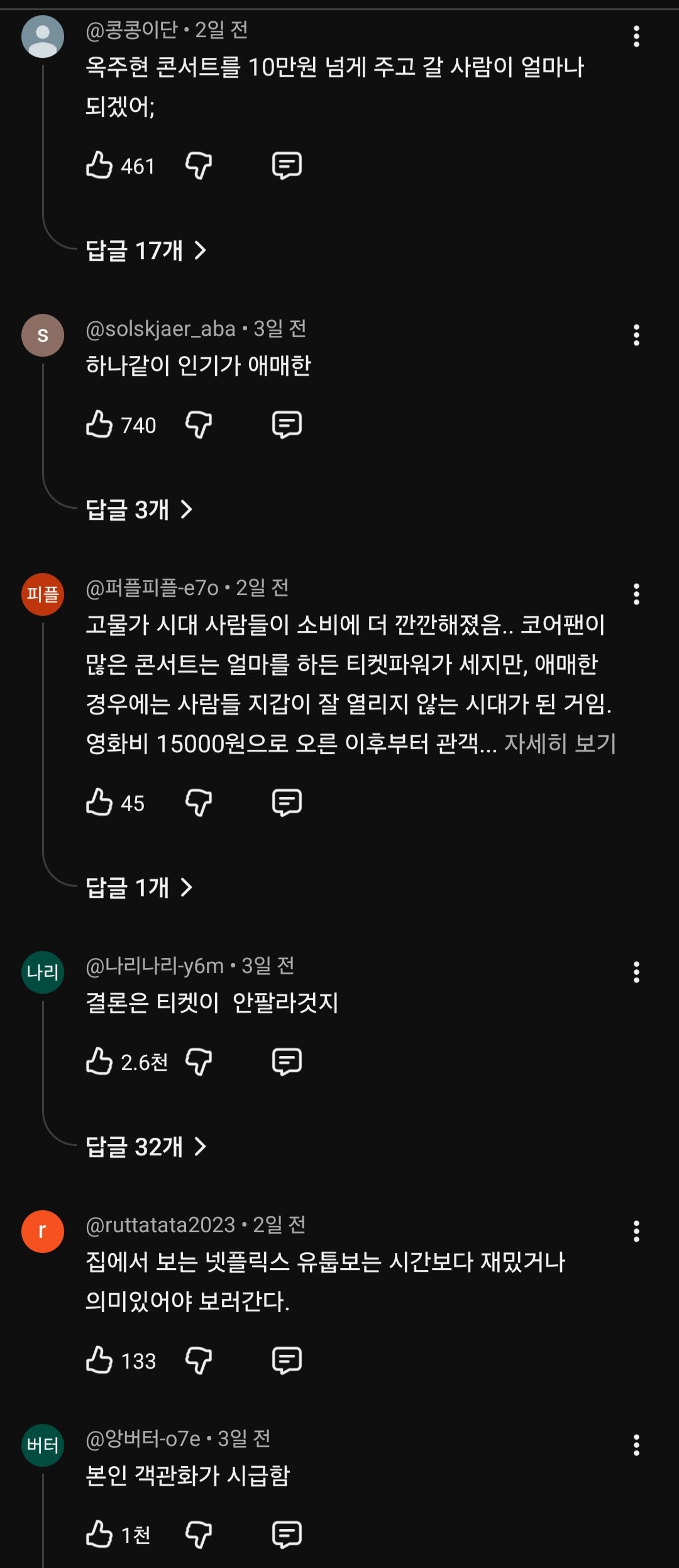This screenshot has height=1568, width=679.
Task: View the 32 replies (답글 32개)
Action: (146, 1147)
